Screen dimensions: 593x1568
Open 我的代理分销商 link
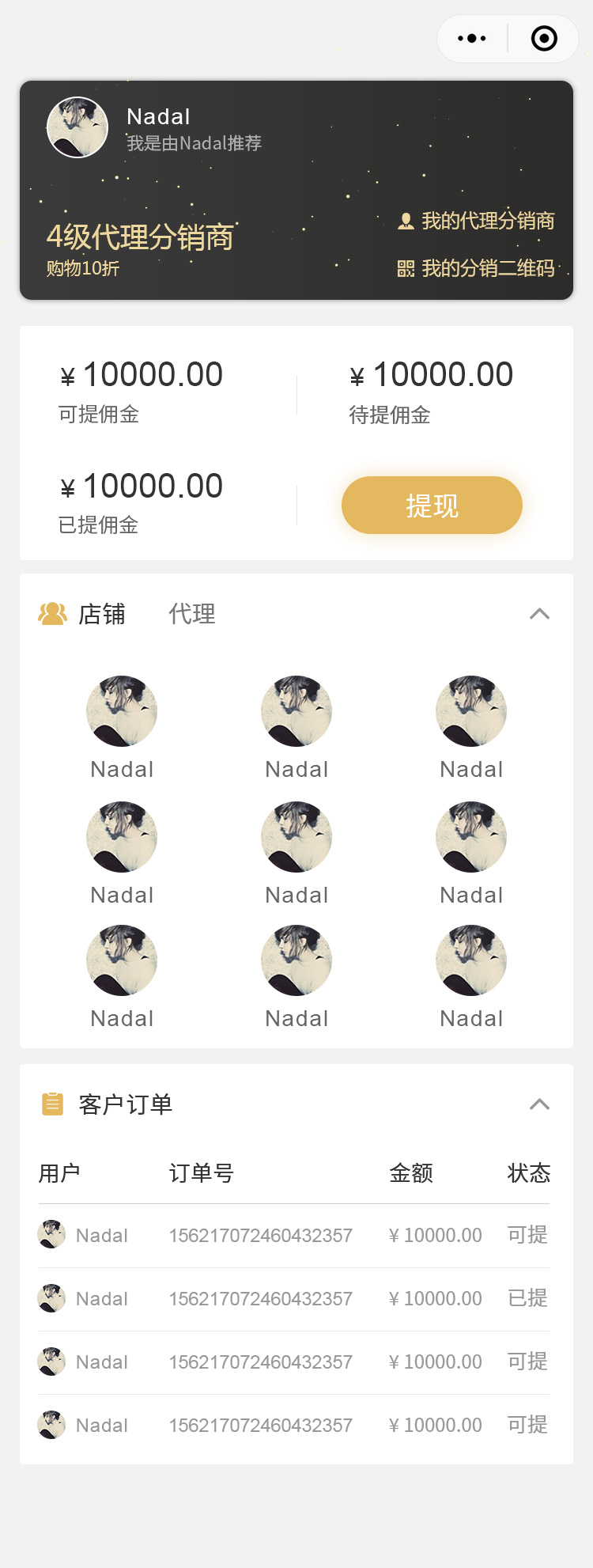476,221
